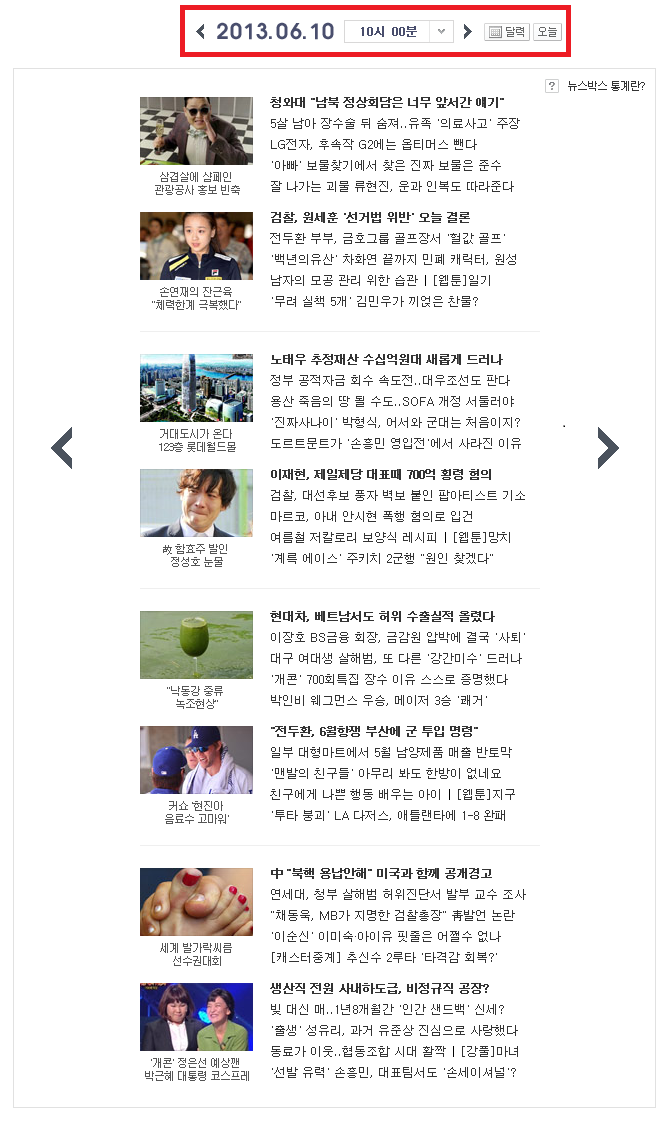666x1124 pixels.
Task: Open the 거대도시가 온다 롯데월드몰 photo
Action: click(196, 388)
